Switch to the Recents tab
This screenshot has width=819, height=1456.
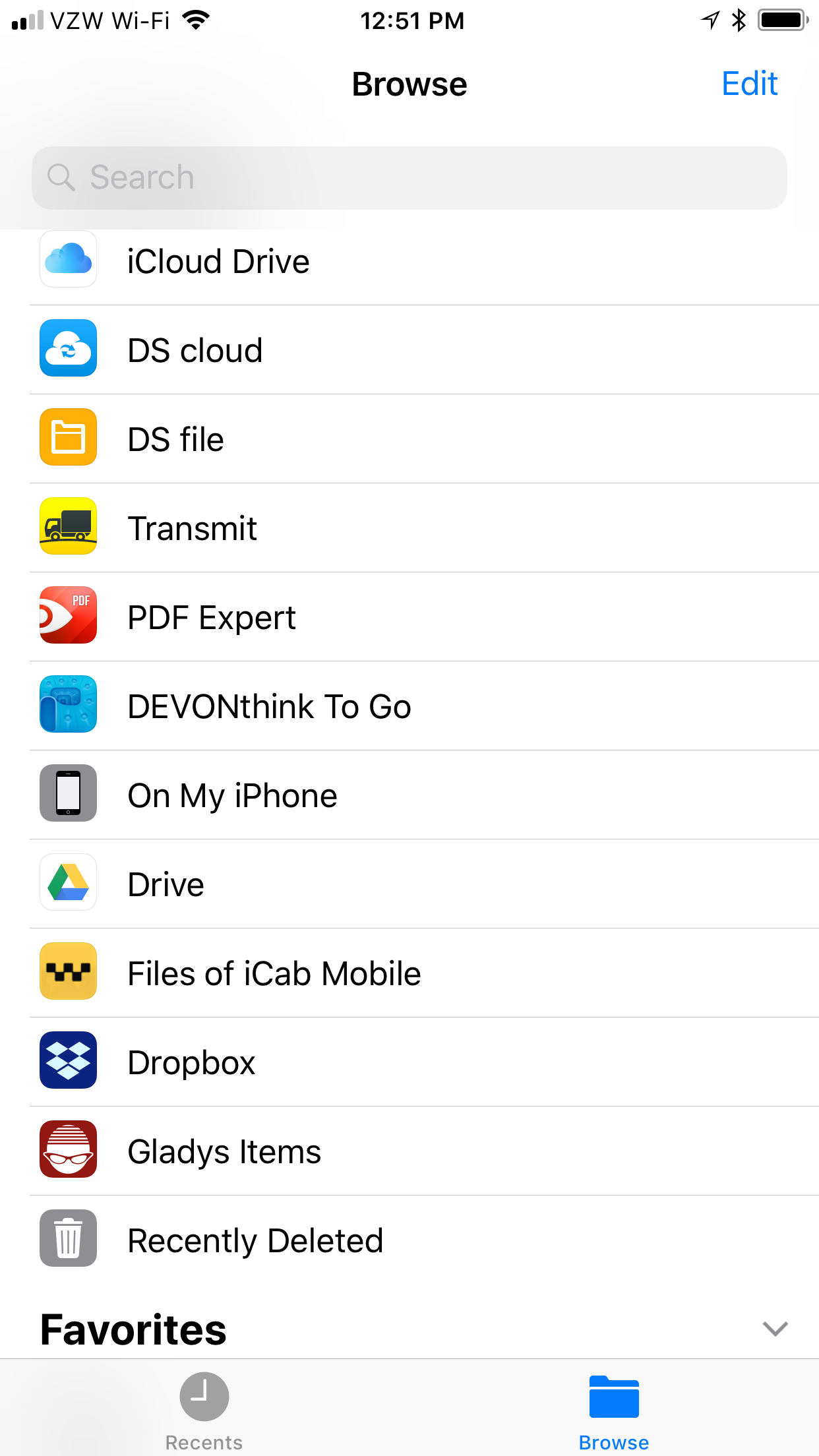click(x=204, y=1410)
